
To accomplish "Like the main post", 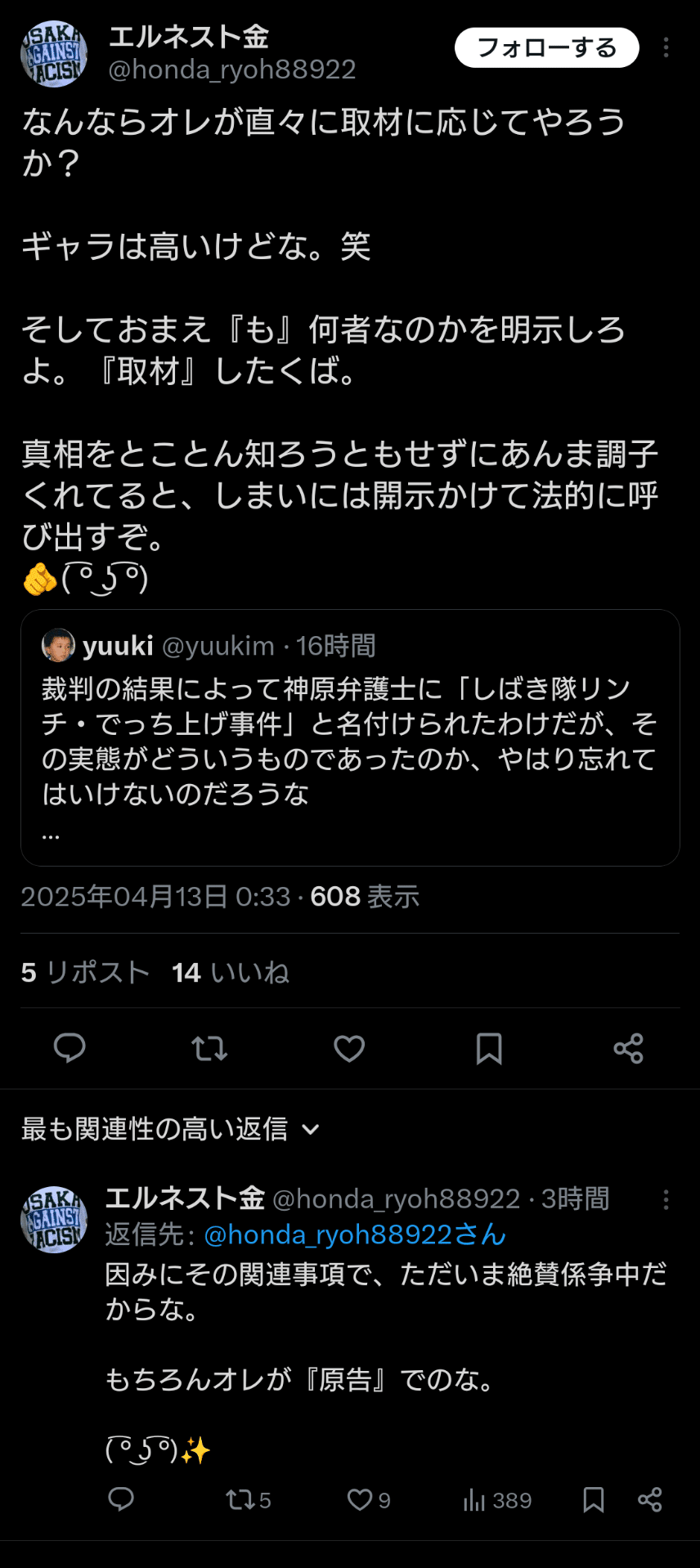I will tap(349, 1048).
